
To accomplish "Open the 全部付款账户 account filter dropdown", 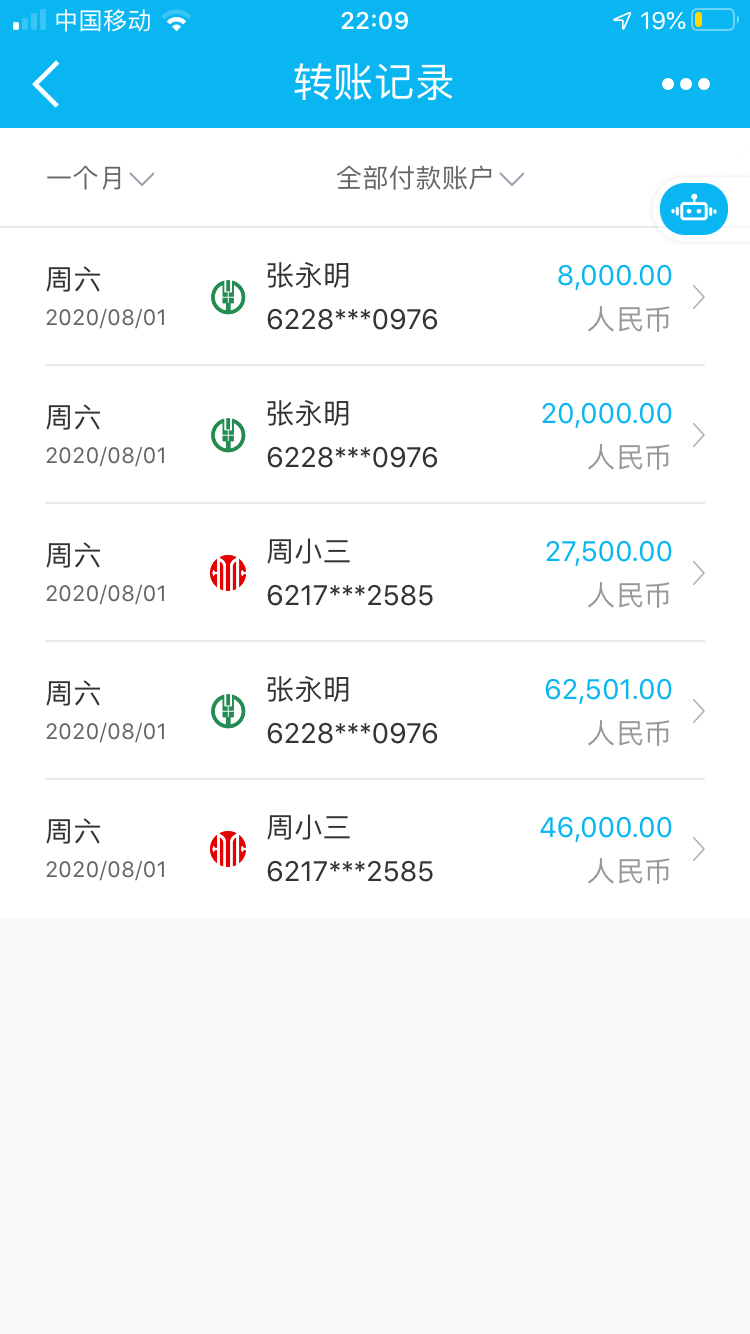I will (x=430, y=178).
